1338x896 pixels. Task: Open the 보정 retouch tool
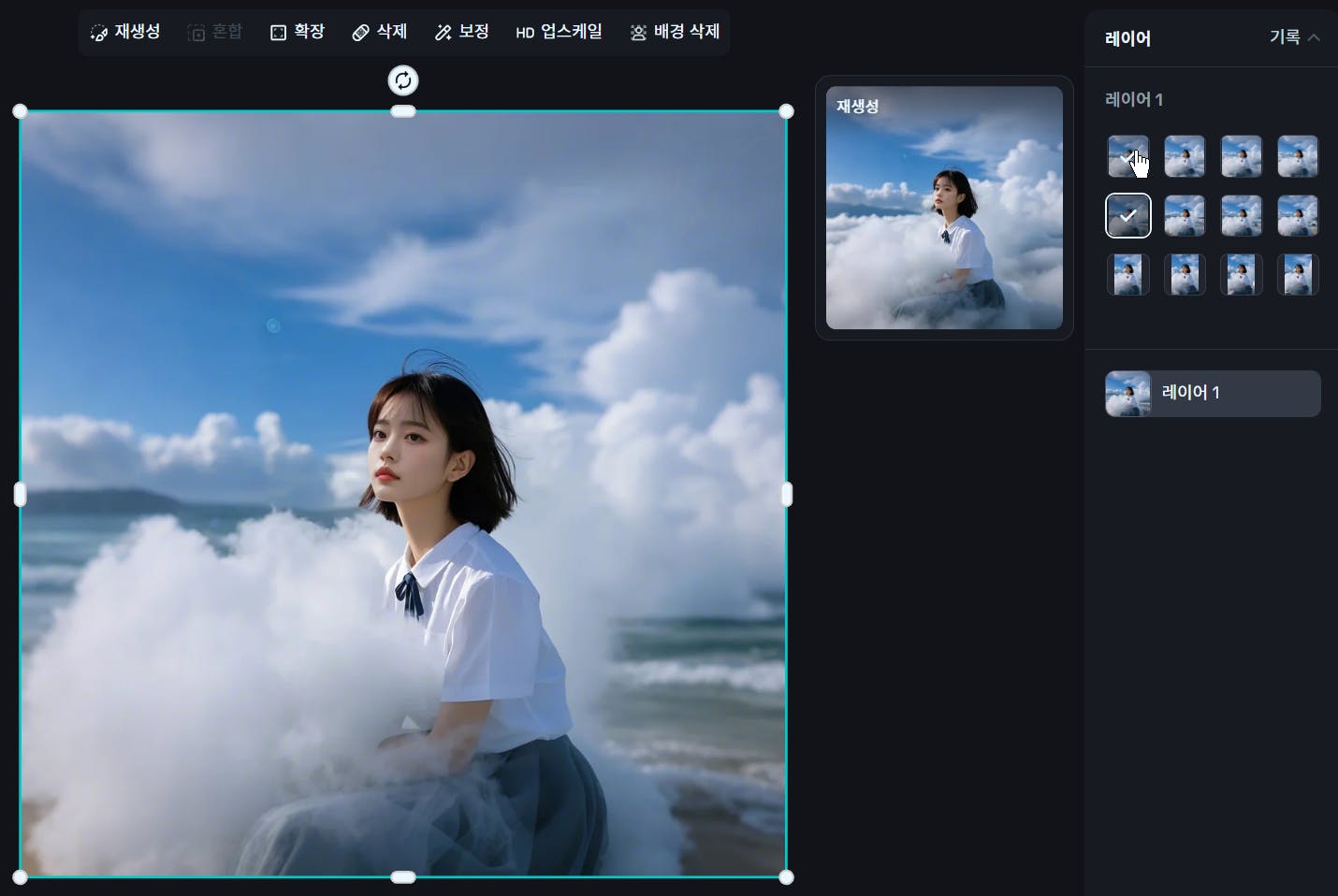462,33
